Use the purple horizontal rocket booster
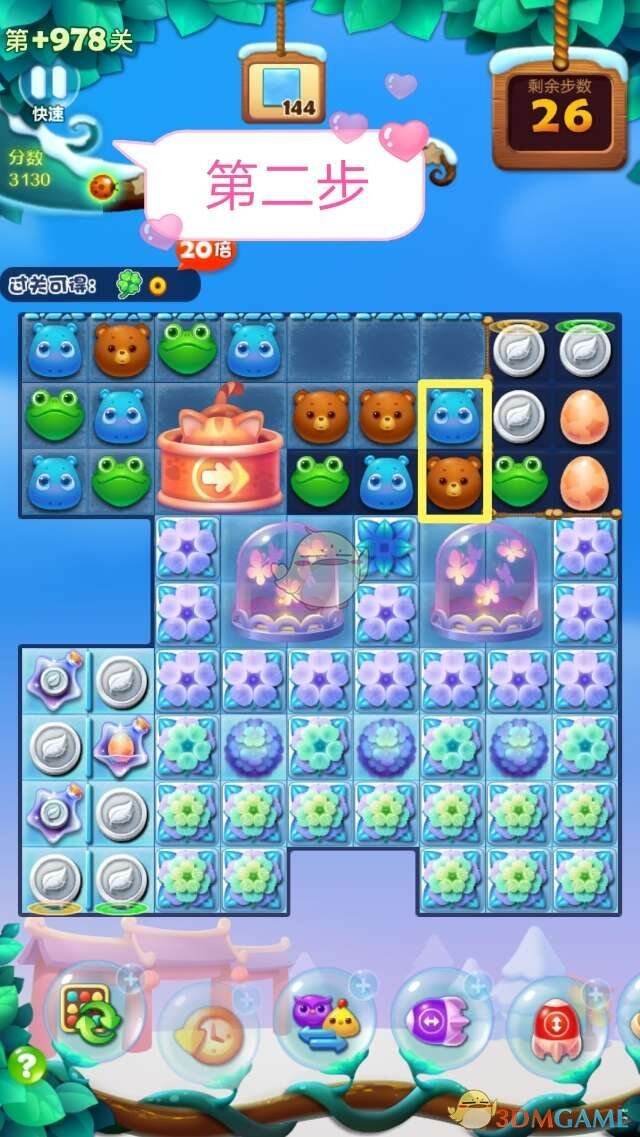The image size is (640, 1137). point(437,1022)
